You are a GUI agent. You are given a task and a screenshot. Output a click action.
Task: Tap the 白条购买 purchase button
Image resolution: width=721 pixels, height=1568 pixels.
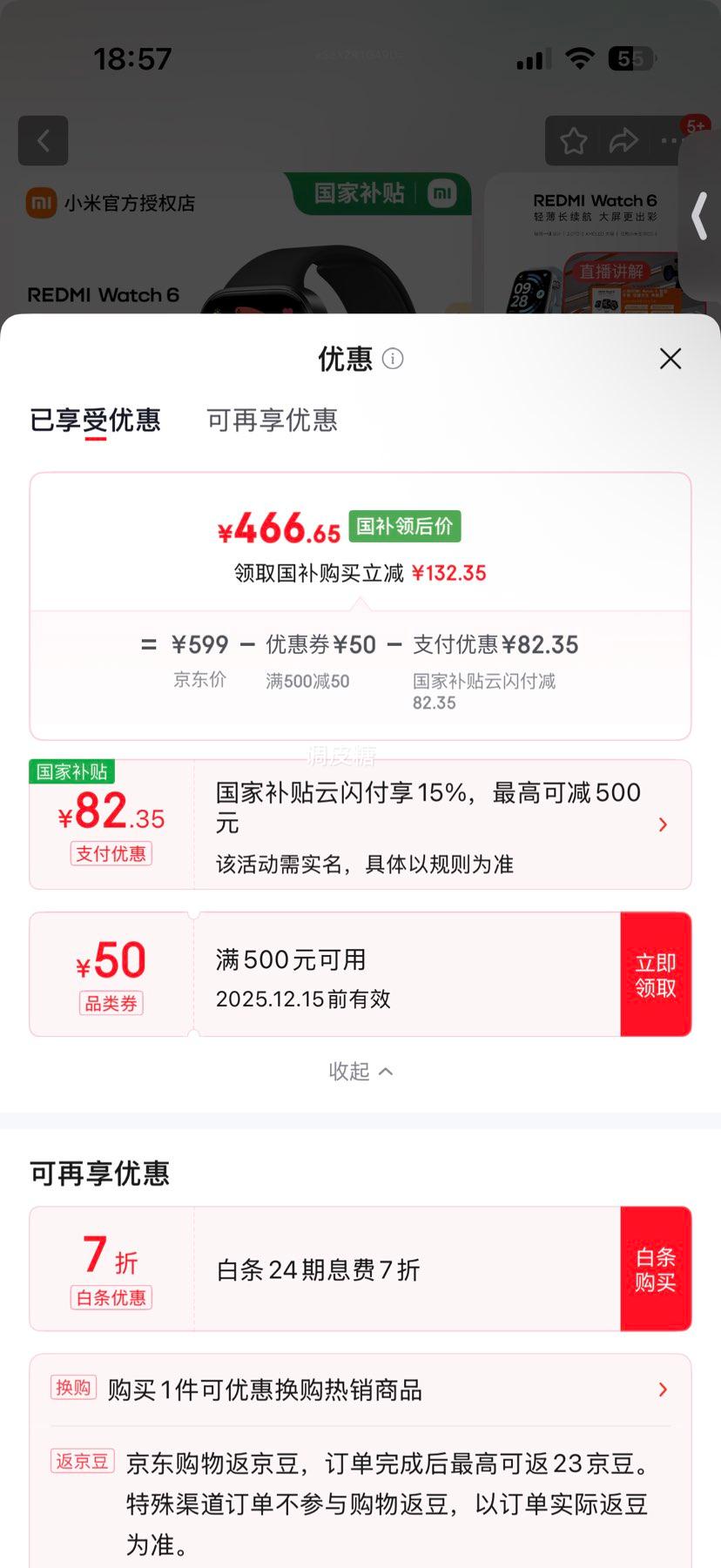click(657, 1269)
